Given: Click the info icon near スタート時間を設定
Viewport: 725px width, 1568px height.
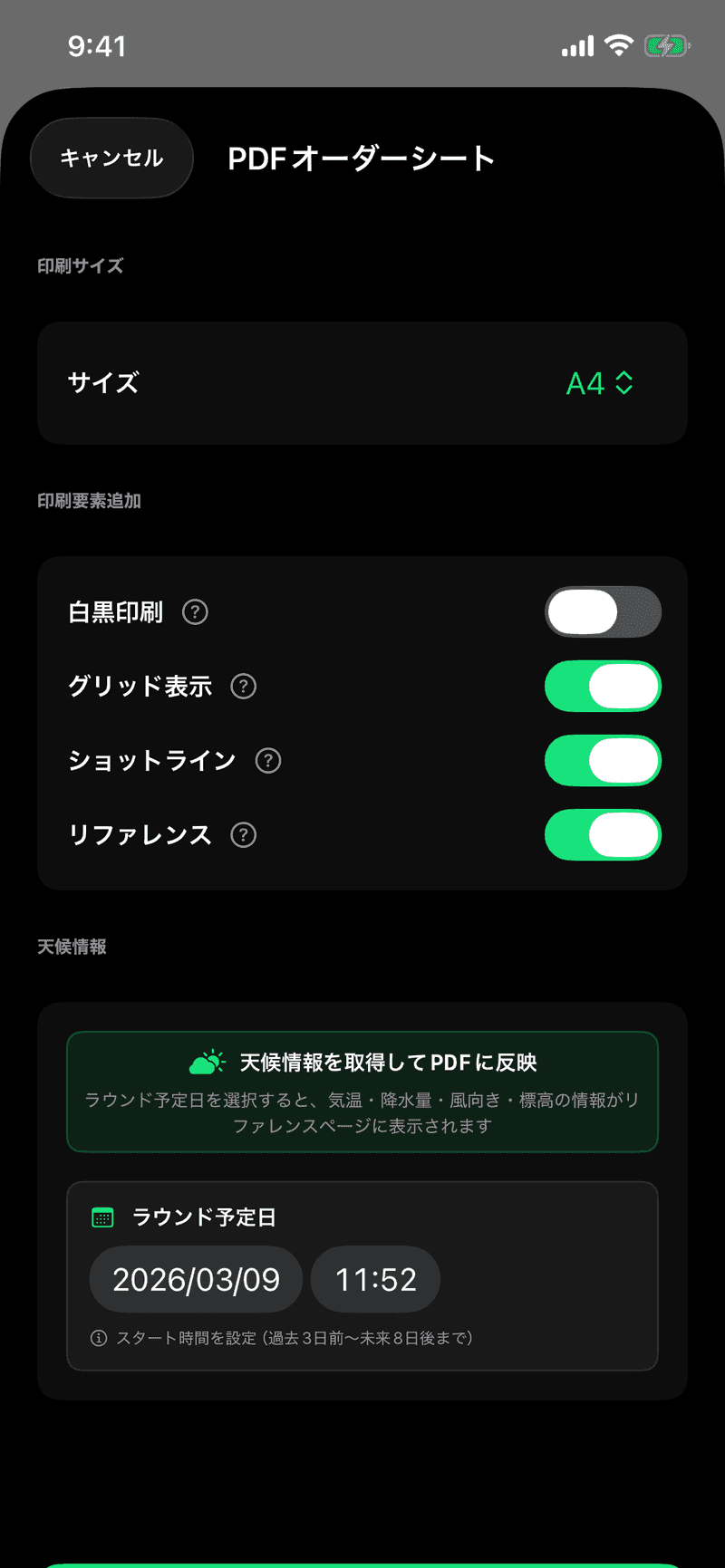Looking at the screenshot, I should (x=98, y=1336).
